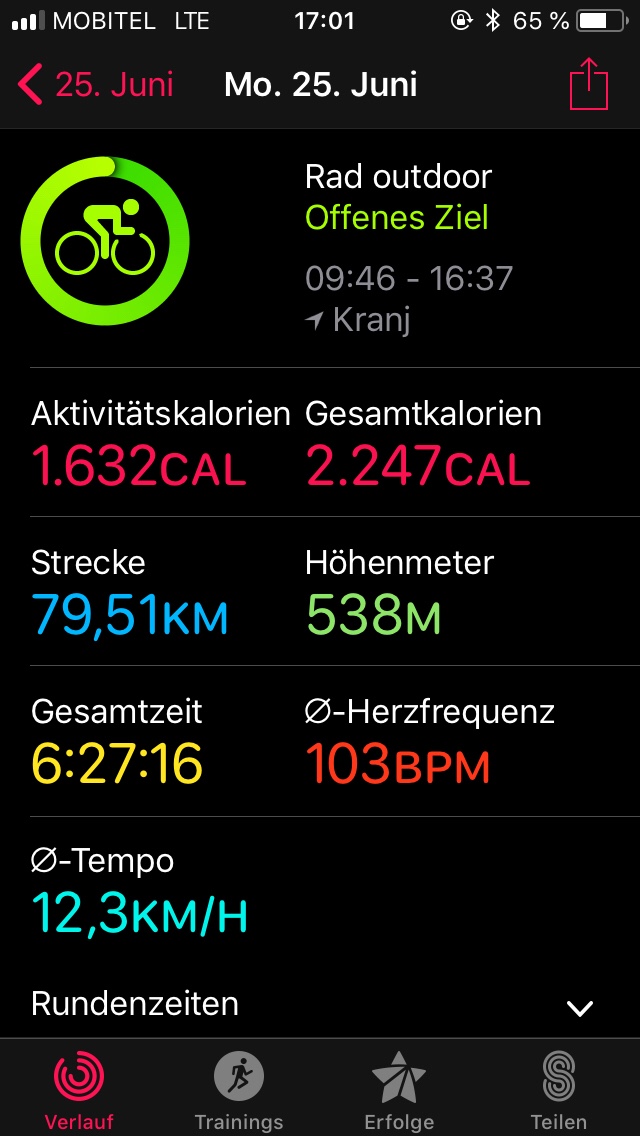This screenshot has width=640, height=1136.
Task: Switch to the Verlauf tab
Action: point(80,1089)
